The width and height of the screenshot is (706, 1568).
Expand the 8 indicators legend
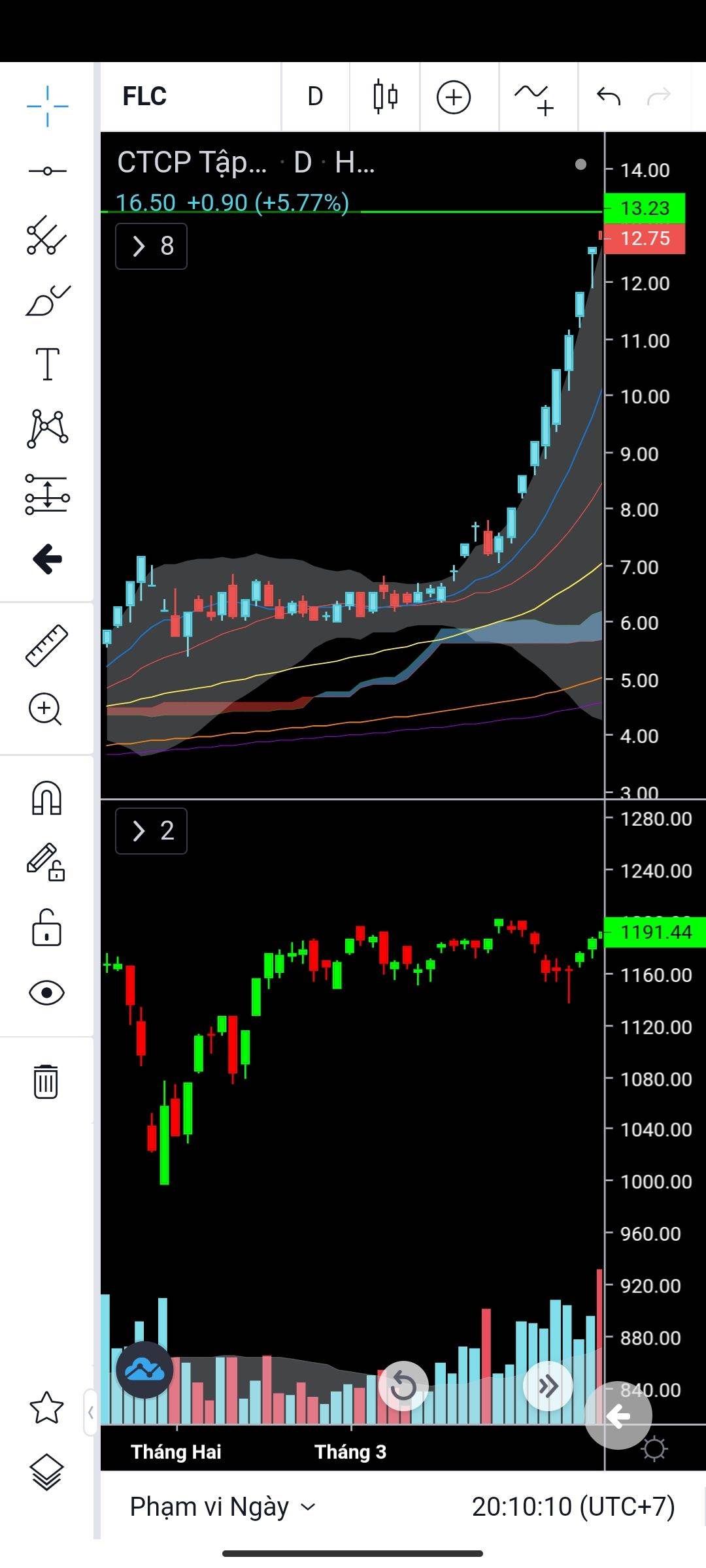click(151, 246)
